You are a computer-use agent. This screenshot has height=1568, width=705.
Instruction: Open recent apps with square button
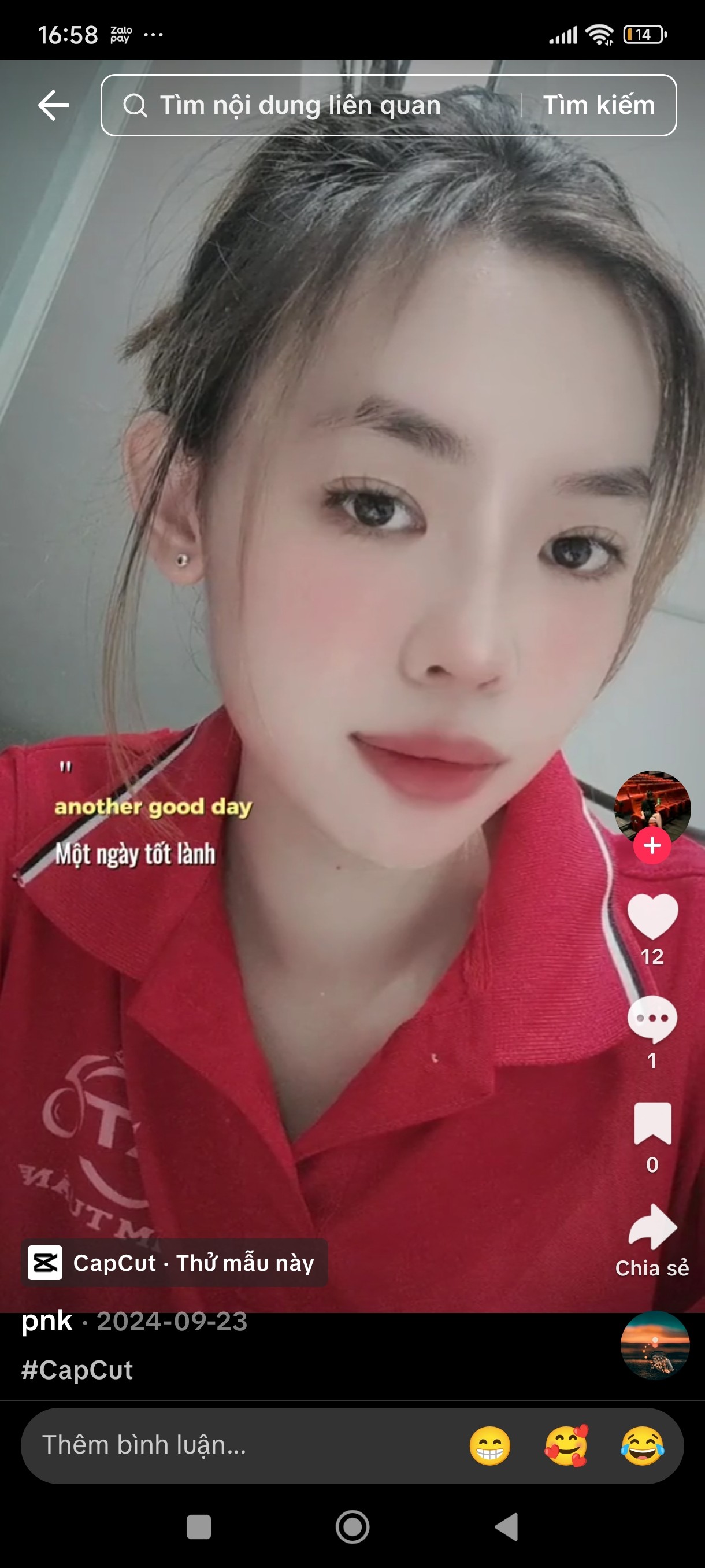click(198, 1526)
